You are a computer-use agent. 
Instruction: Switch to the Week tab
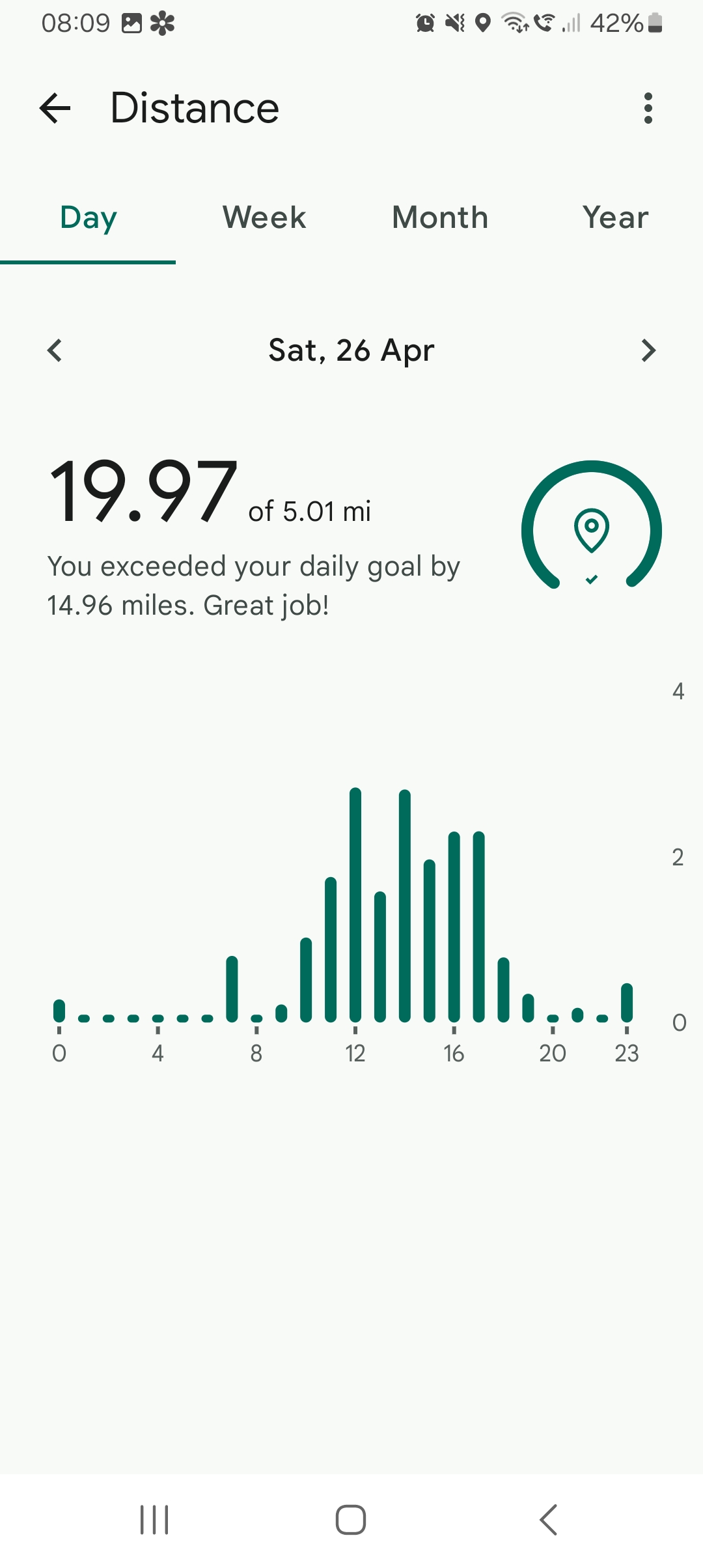[x=264, y=217]
